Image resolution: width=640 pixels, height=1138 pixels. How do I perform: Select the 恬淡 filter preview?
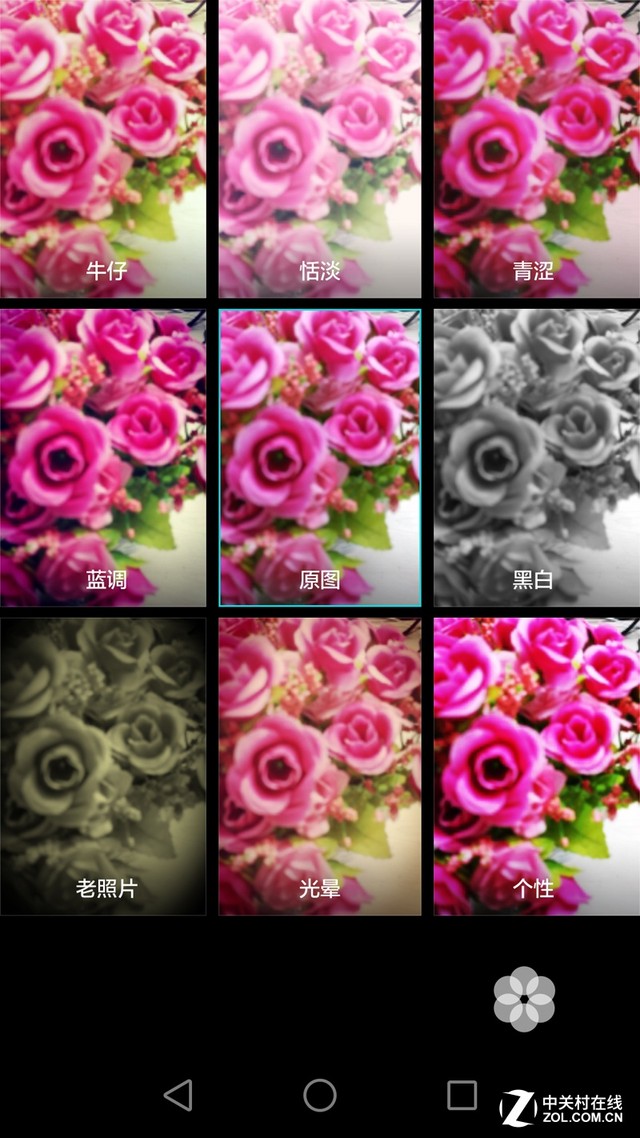pyautogui.click(x=320, y=150)
